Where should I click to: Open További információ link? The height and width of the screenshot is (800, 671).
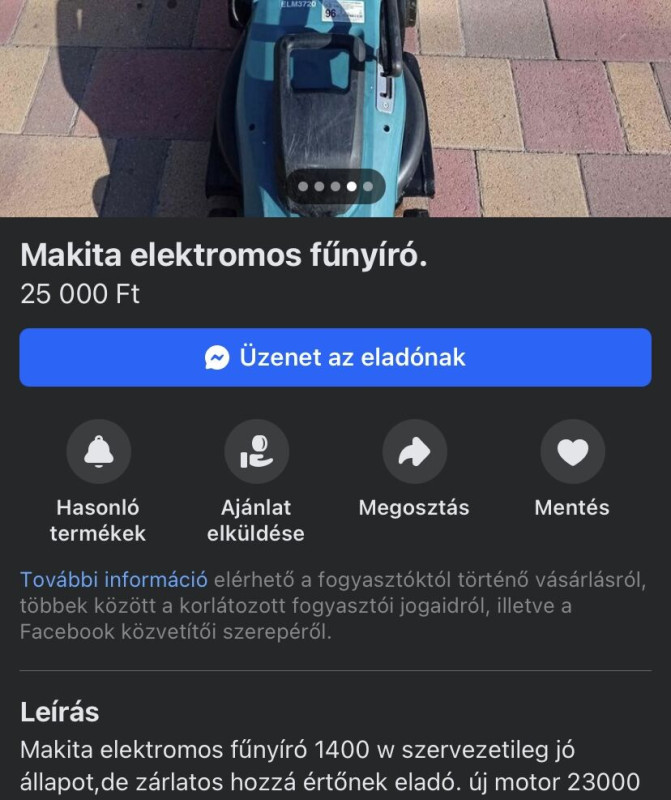(x=114, y=580)
